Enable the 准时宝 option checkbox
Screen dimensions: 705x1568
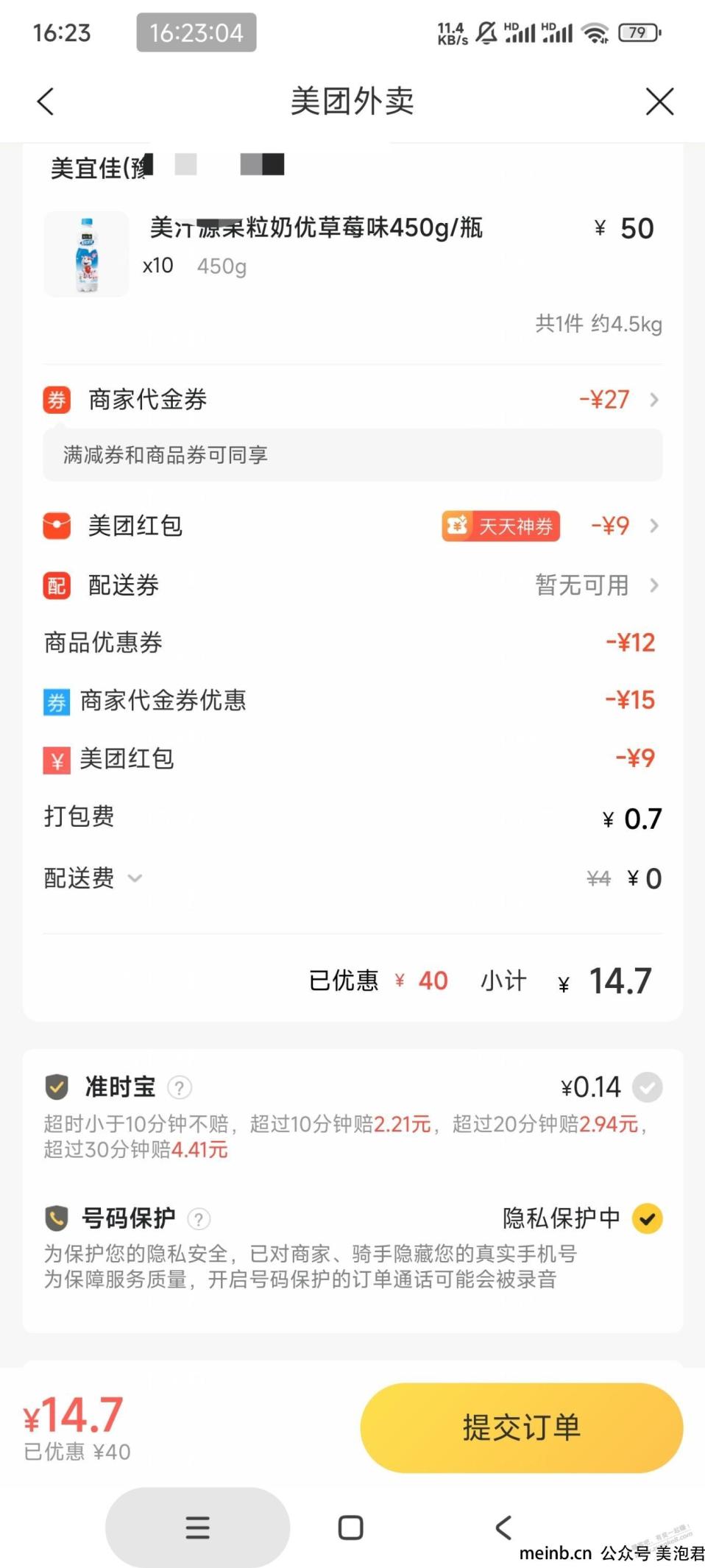coord(648,1087)
